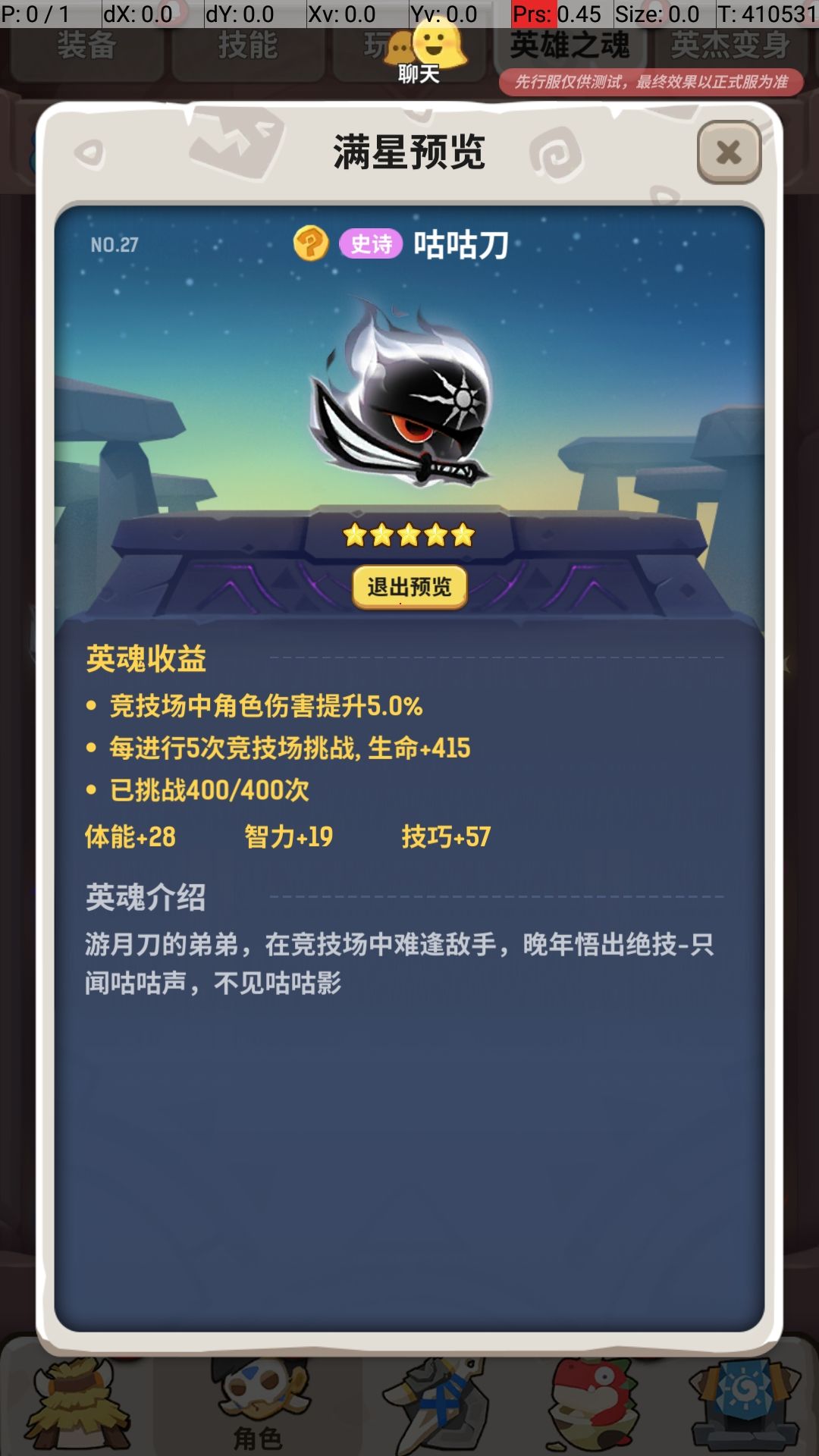This screenshot has height=1456, width=819.
Task: Tap the red Prs indicator in debug bar
Action: (535, 12)
